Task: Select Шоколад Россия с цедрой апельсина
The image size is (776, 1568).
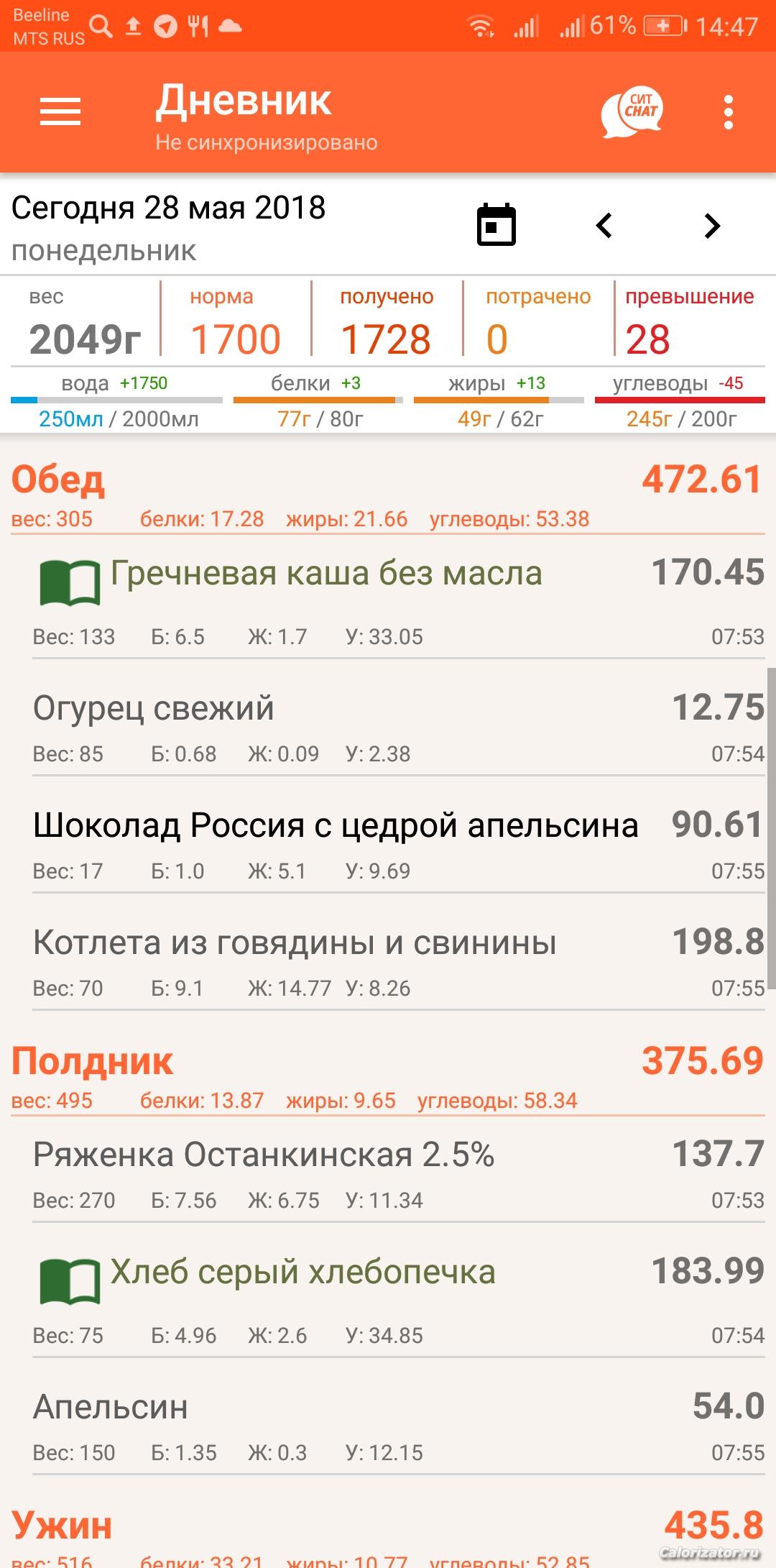Action: (336, 826)
